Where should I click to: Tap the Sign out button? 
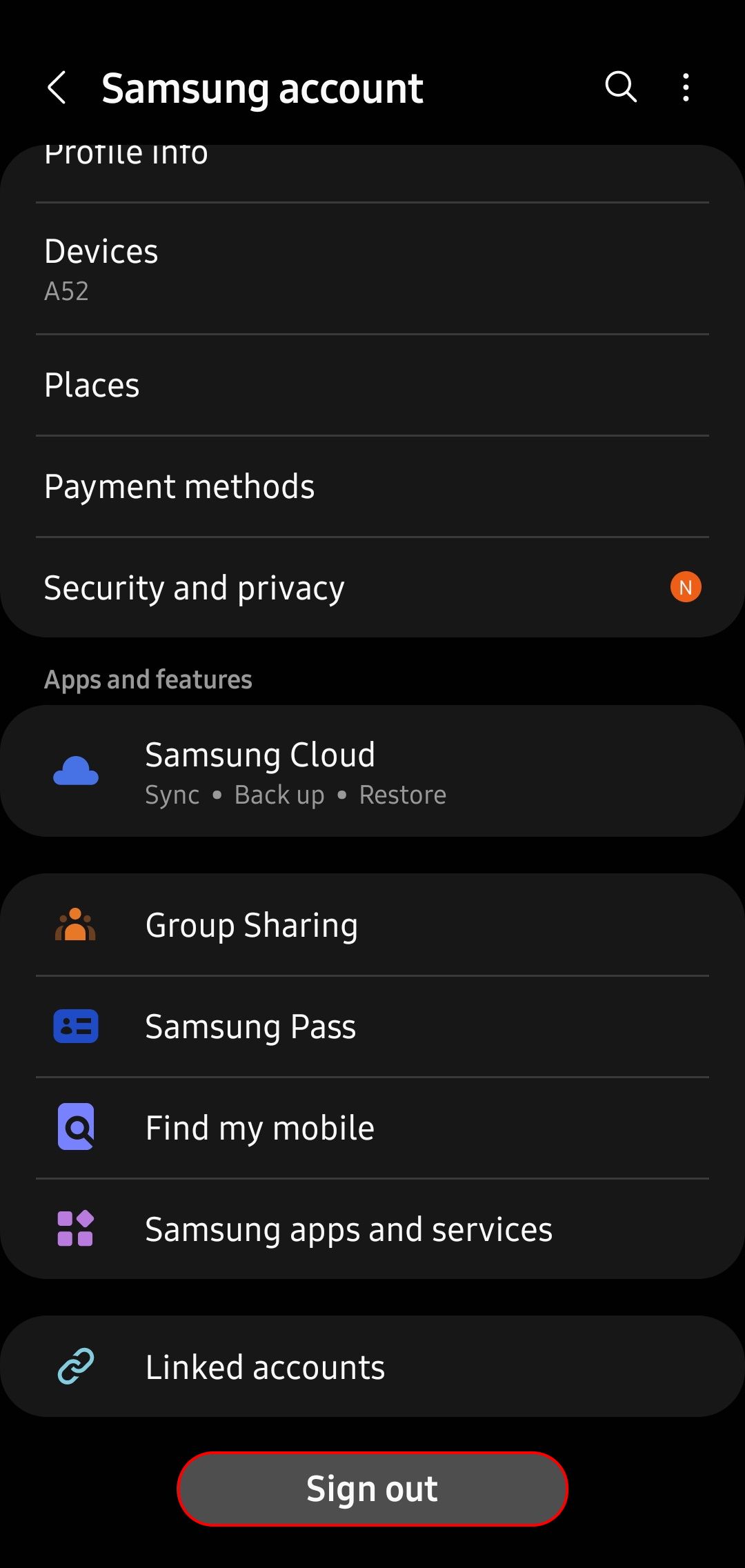point(372,1489)
